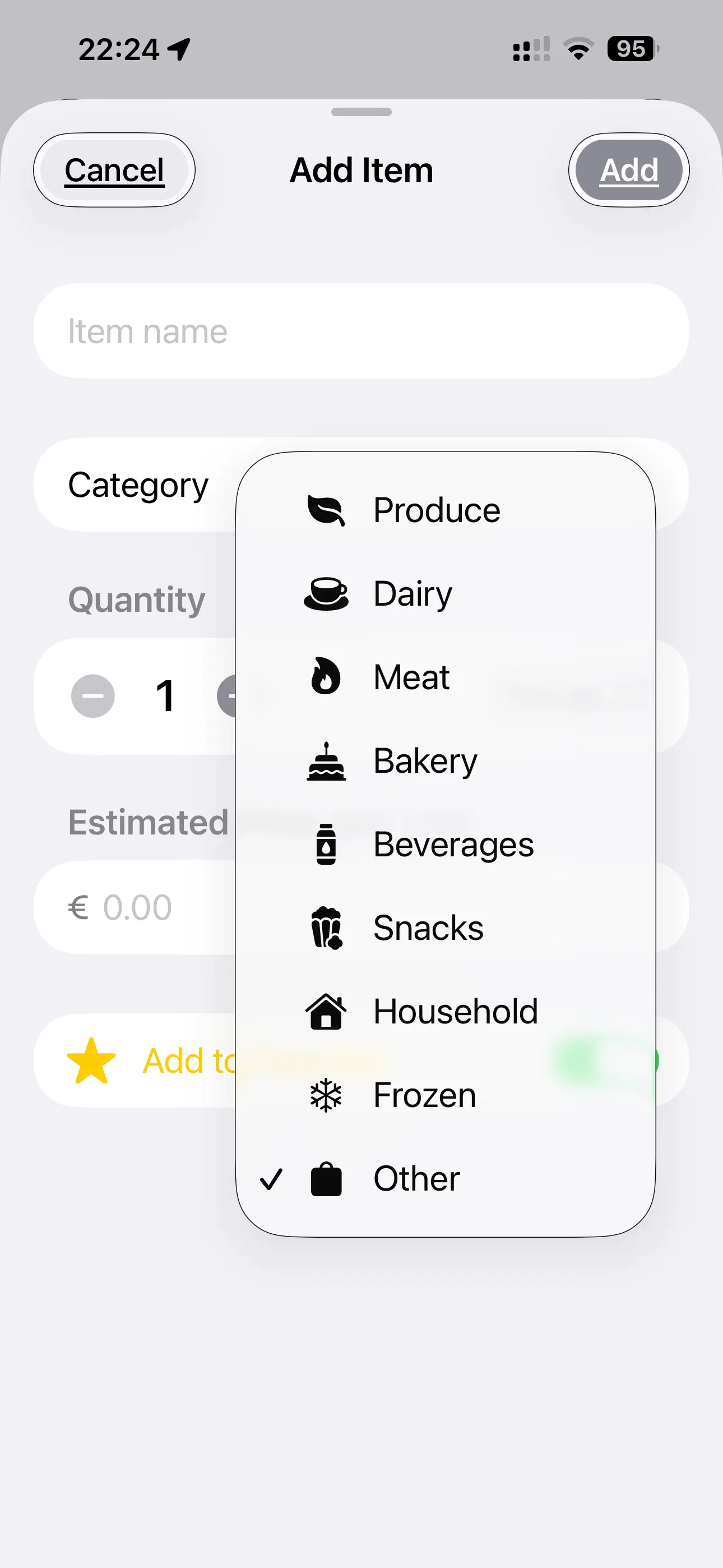
Task: Tap the Item name field
Action: tap(361, 330)
